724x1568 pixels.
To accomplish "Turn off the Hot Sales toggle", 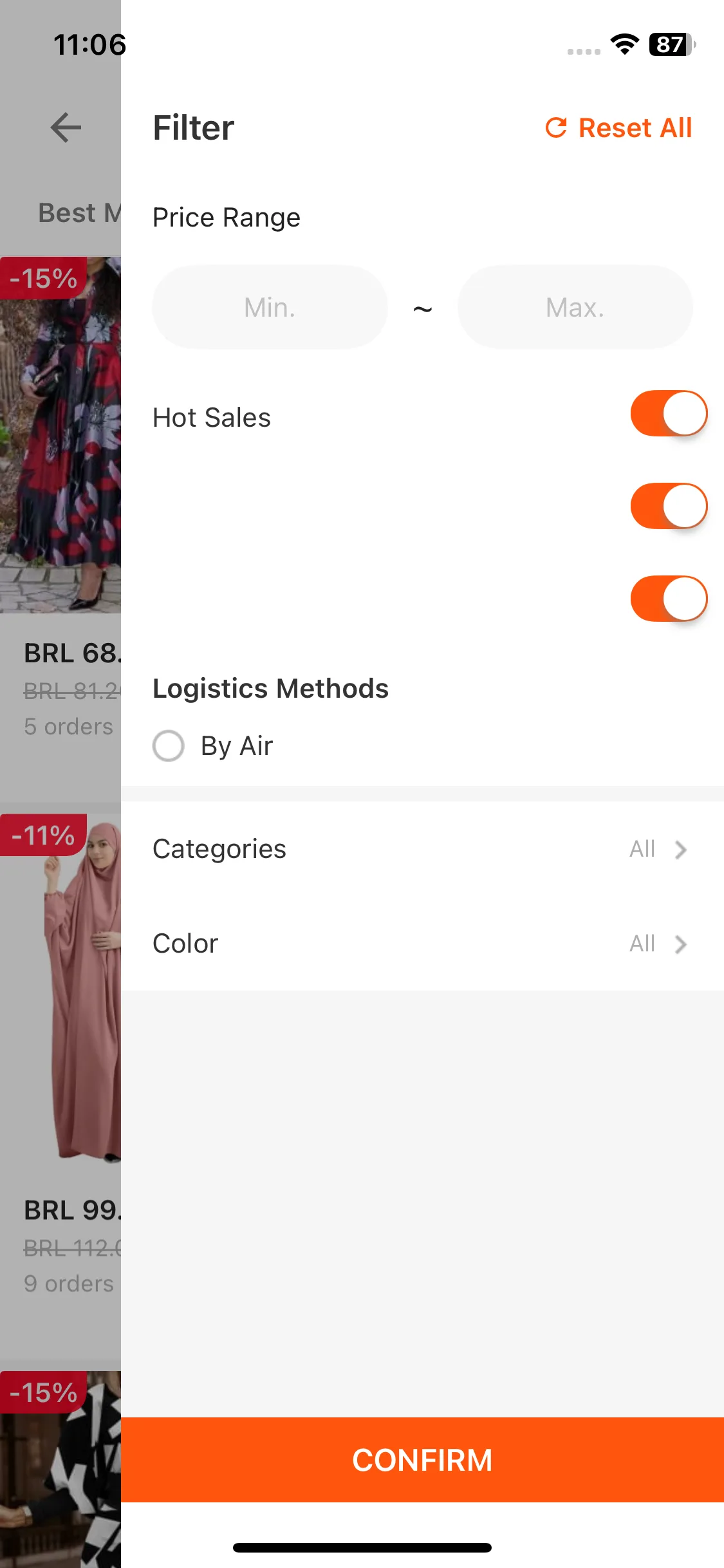I will tap(668, 414).
